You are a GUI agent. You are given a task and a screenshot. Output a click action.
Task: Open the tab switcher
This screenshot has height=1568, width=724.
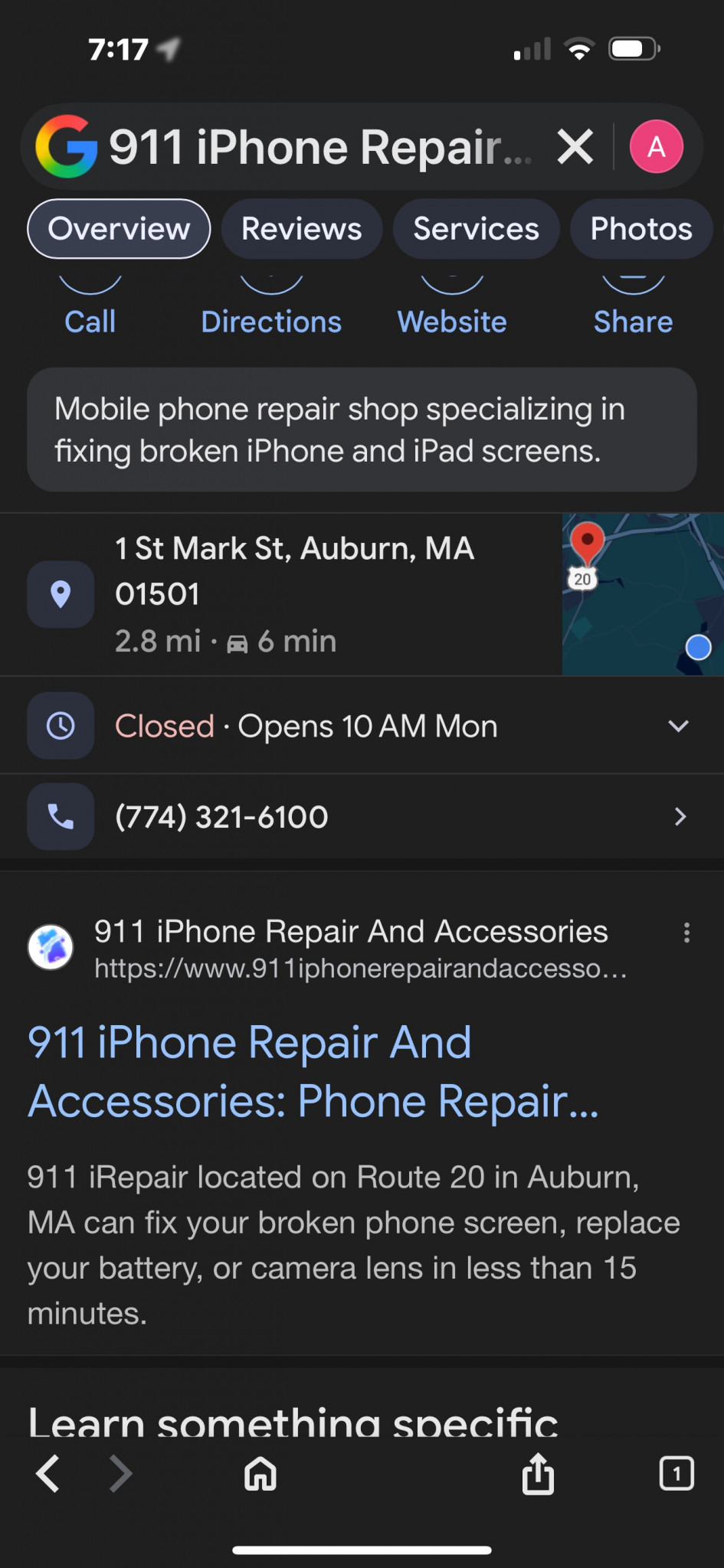point(676,1474)
